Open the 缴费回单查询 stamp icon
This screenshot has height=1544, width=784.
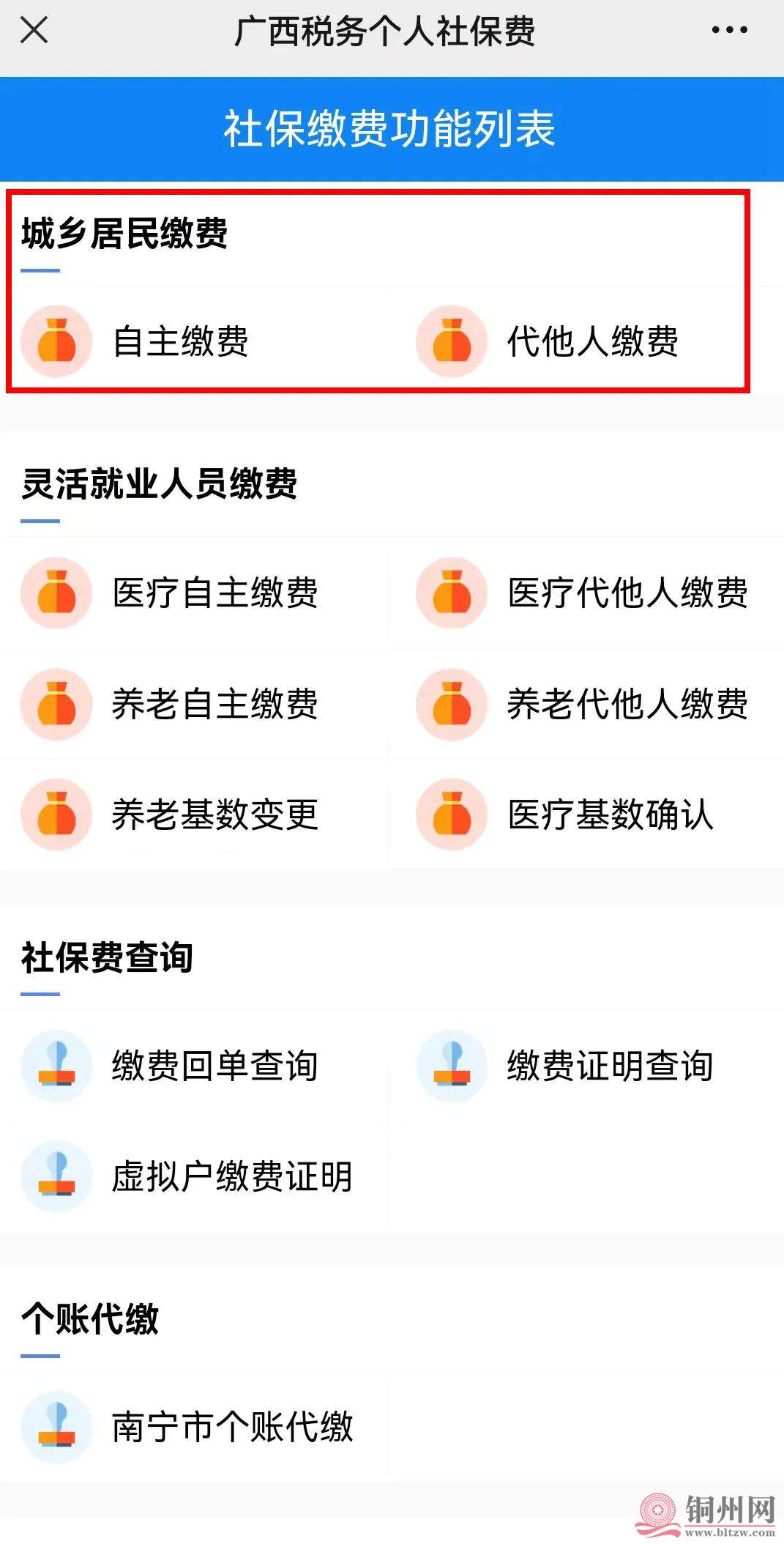pyautogui.click(x=57, y=1067)
